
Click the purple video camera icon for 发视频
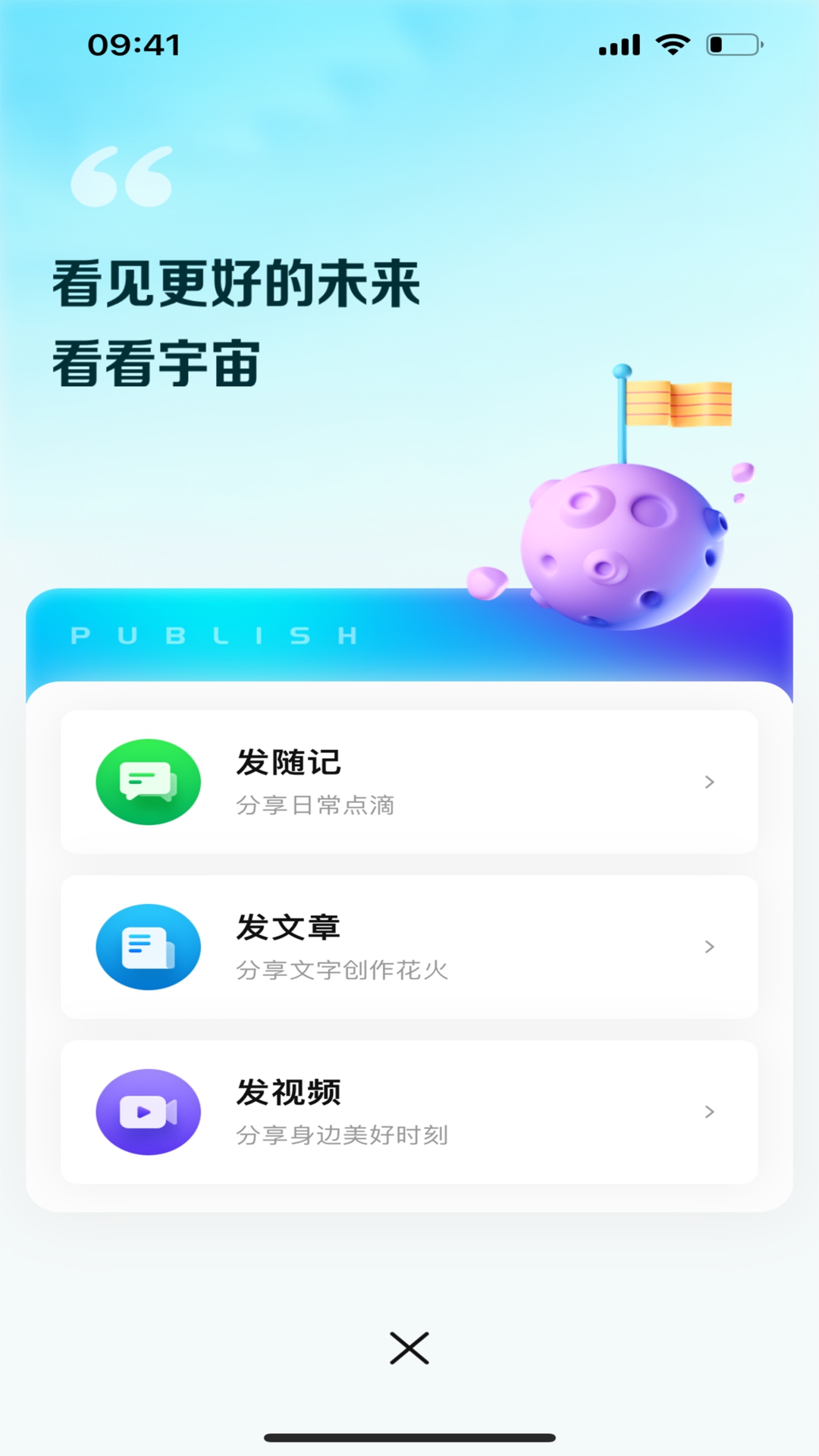point(148,1112)
